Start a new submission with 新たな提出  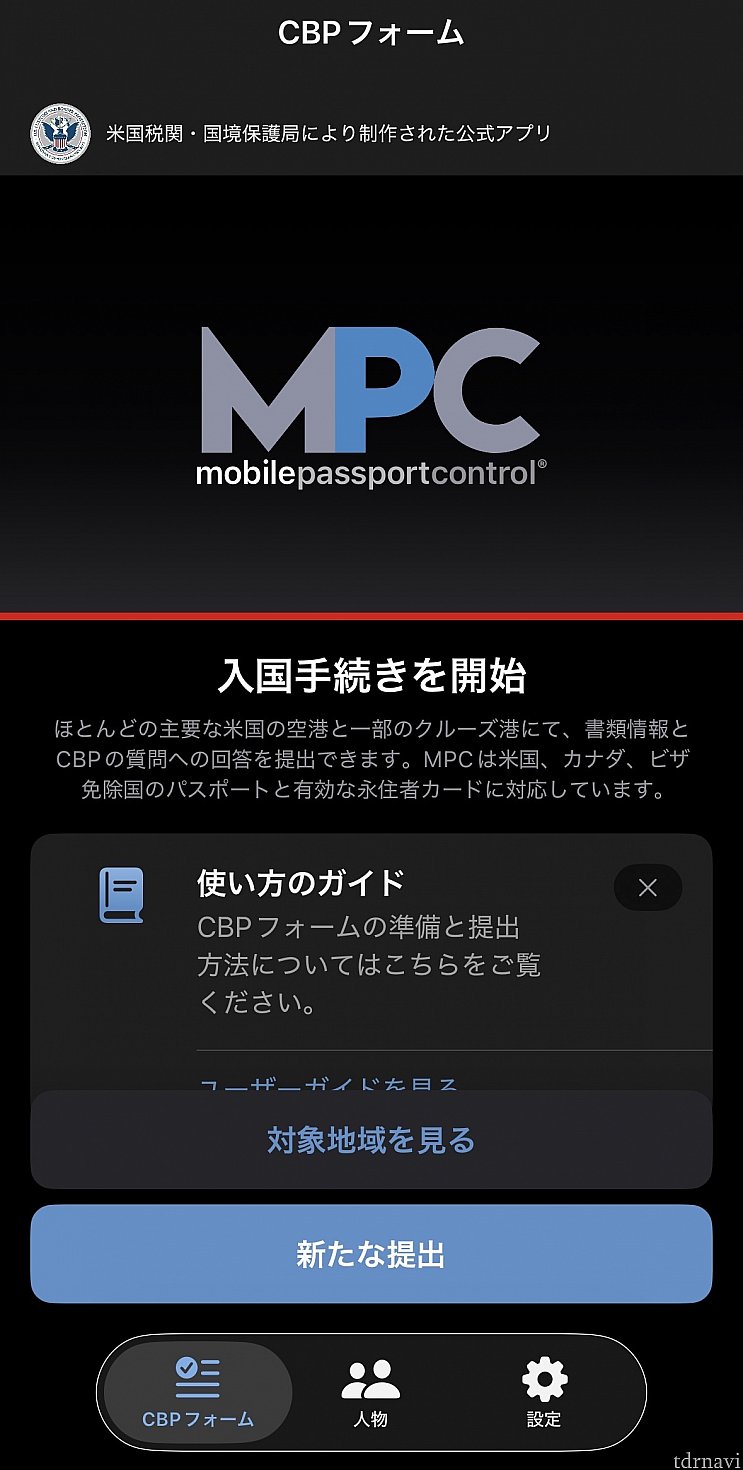click(371, 1254)
